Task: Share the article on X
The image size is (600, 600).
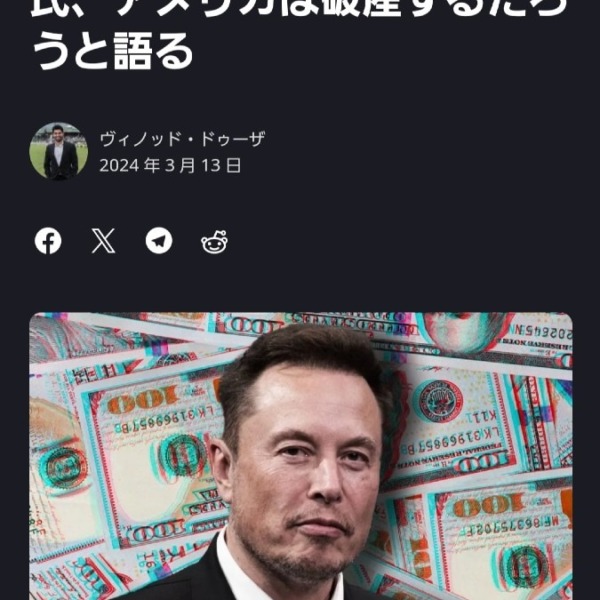Action: [103, 241]
